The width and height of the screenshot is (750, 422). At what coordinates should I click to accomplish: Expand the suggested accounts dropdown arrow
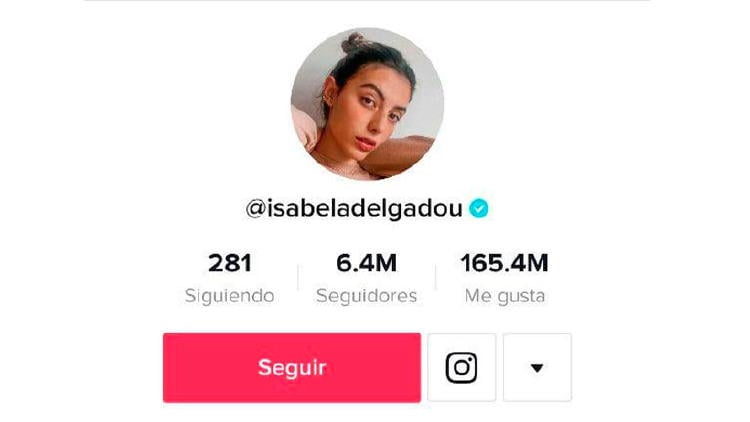point(537,367)
